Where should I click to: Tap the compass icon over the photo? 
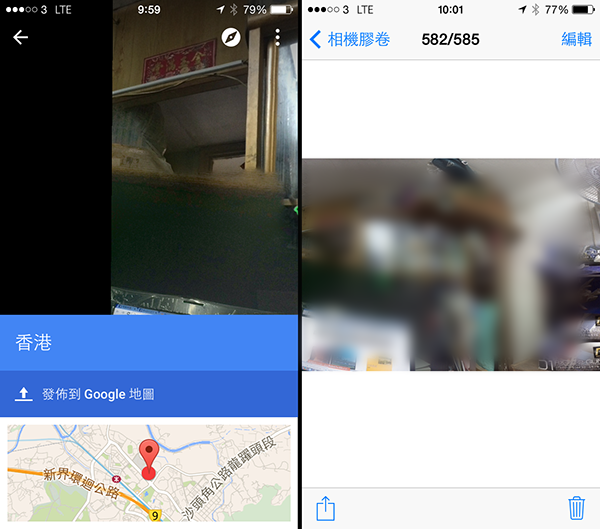click(232, 38)
